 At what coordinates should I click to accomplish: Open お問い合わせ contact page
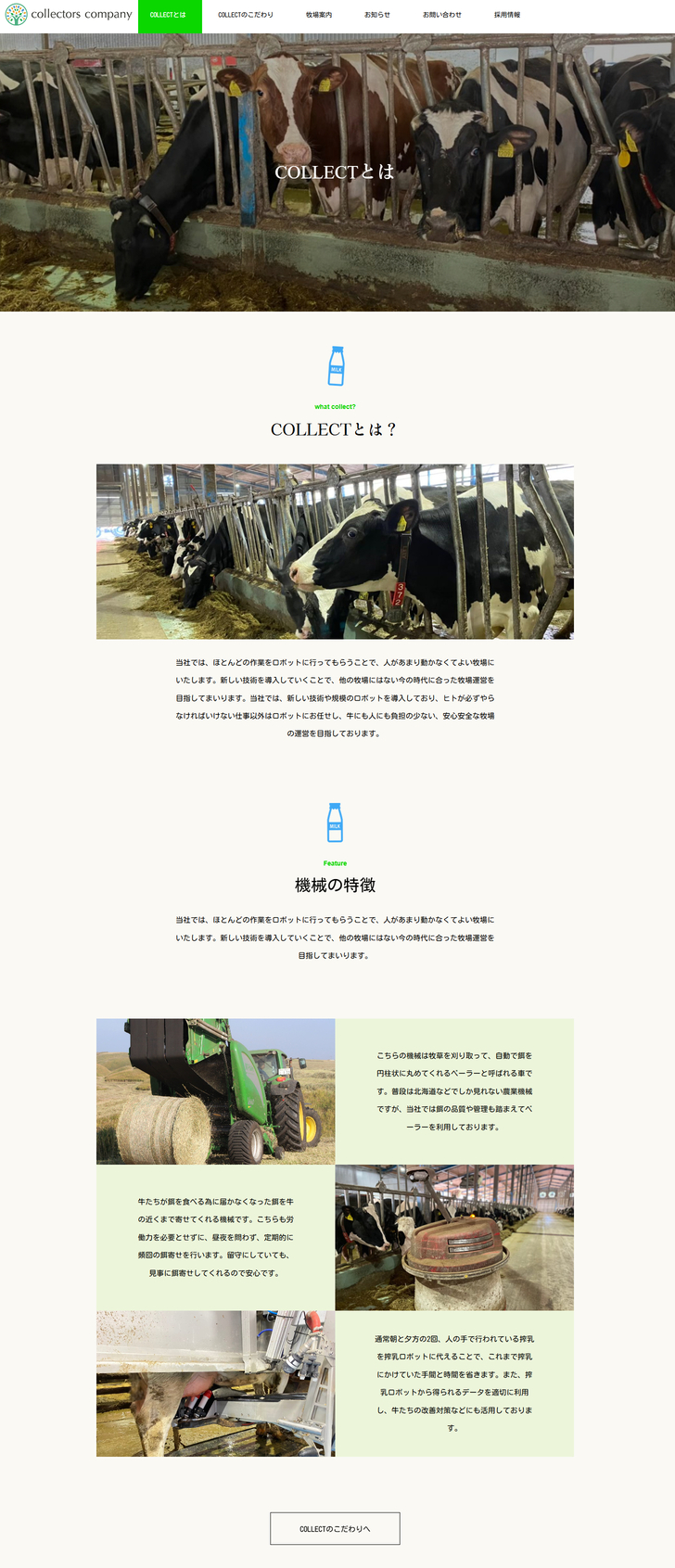442,15
